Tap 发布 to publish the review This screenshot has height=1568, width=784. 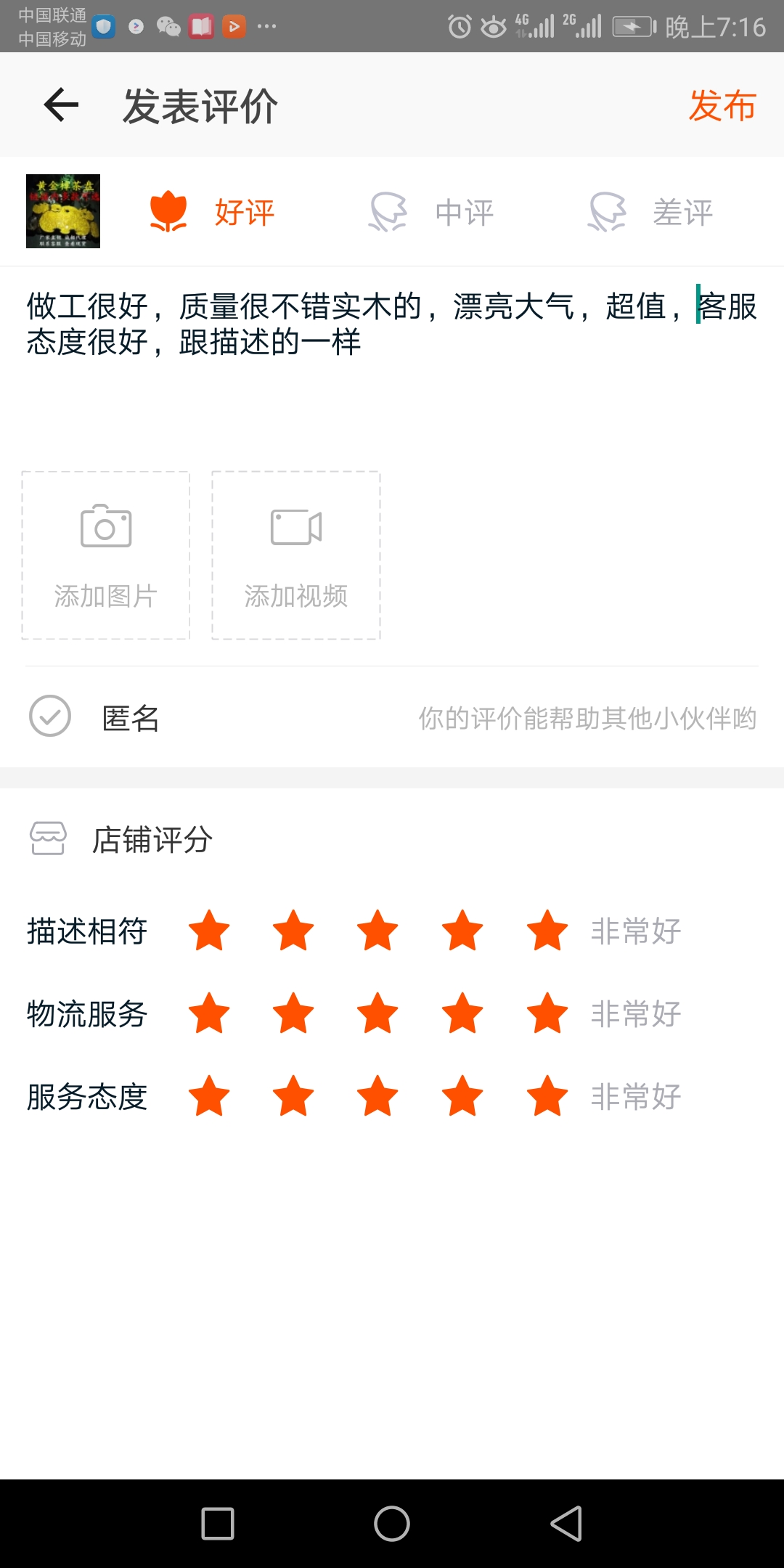[722, 106]
